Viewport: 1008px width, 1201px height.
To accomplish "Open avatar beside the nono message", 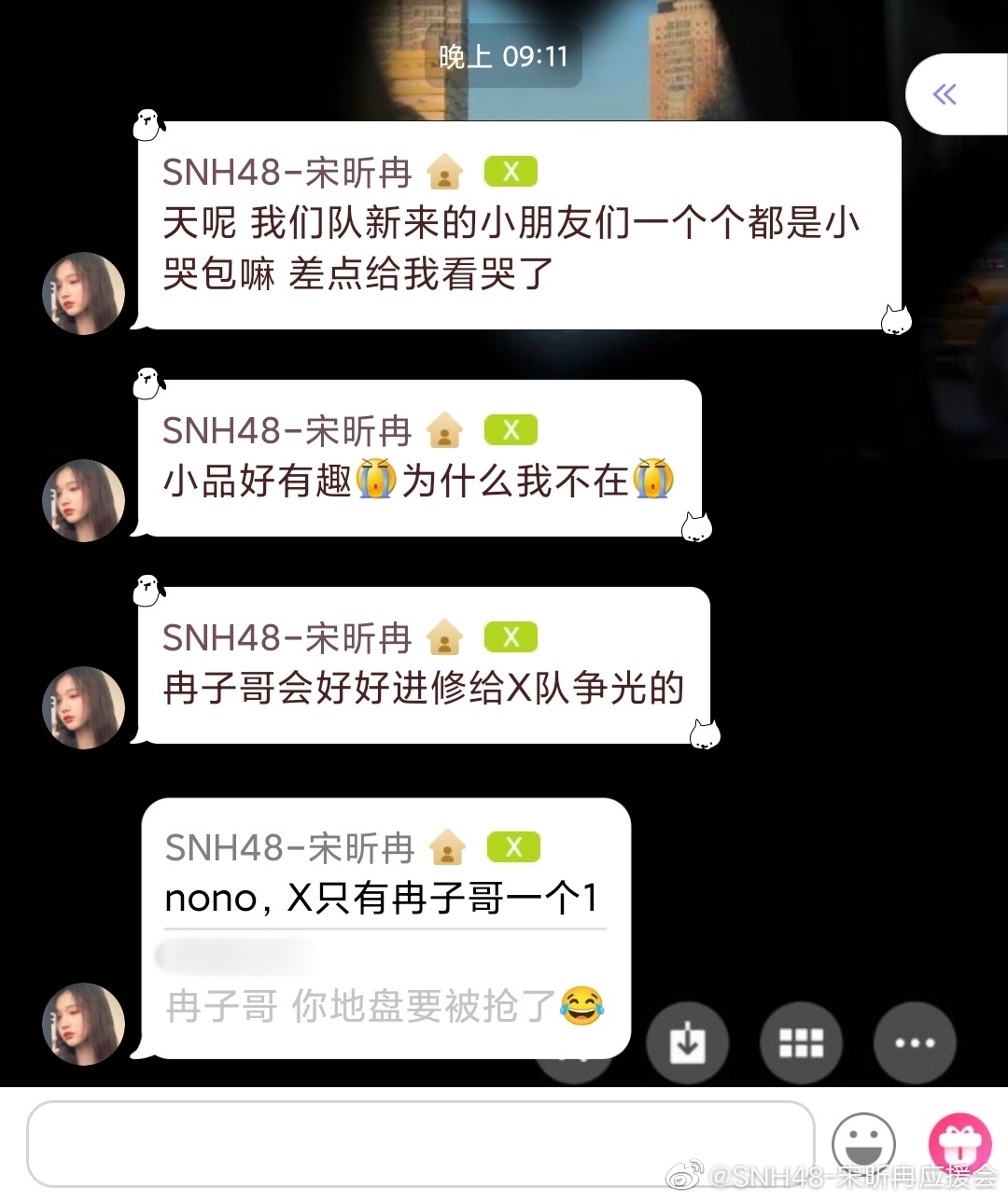I will point(84,1024).
